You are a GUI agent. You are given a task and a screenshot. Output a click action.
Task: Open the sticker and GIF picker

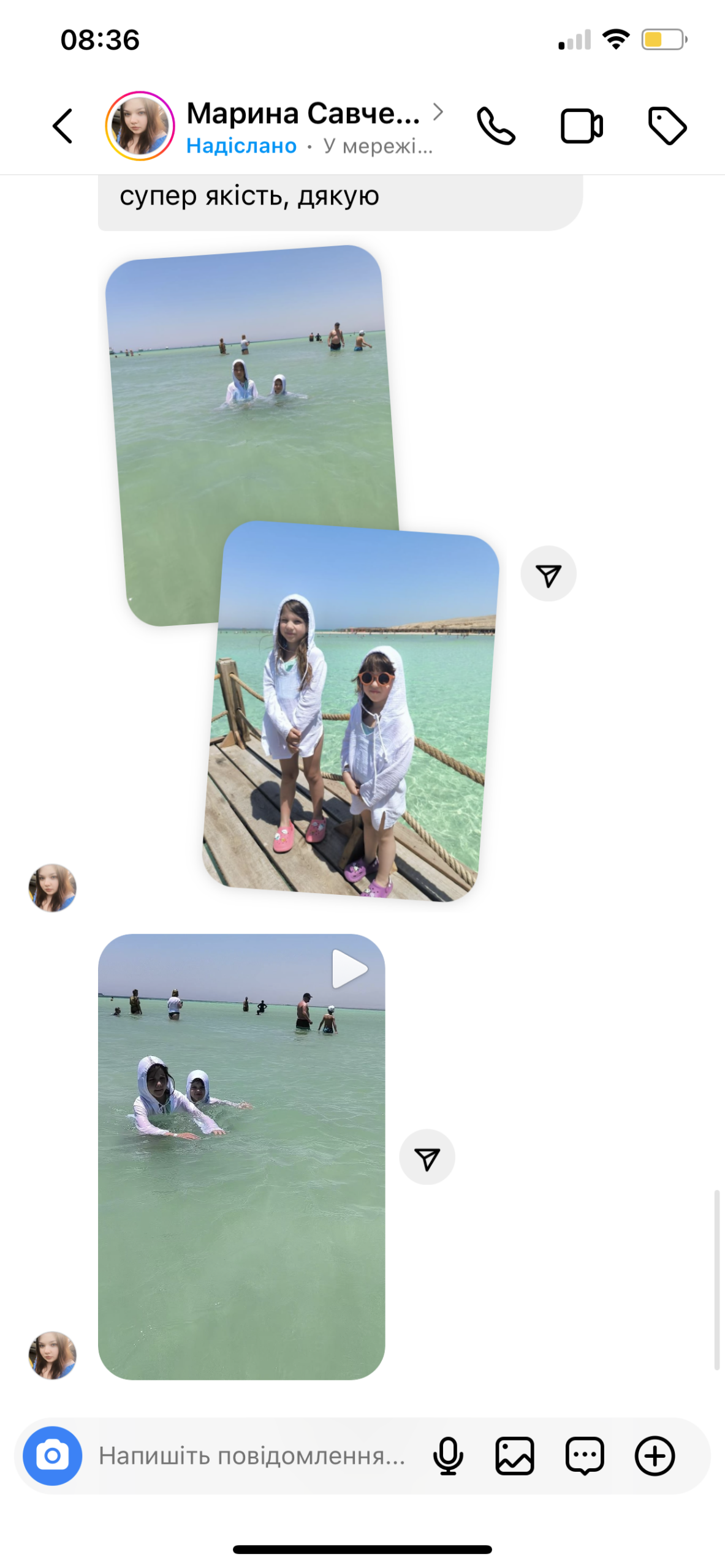click(x=584, y=1456)
